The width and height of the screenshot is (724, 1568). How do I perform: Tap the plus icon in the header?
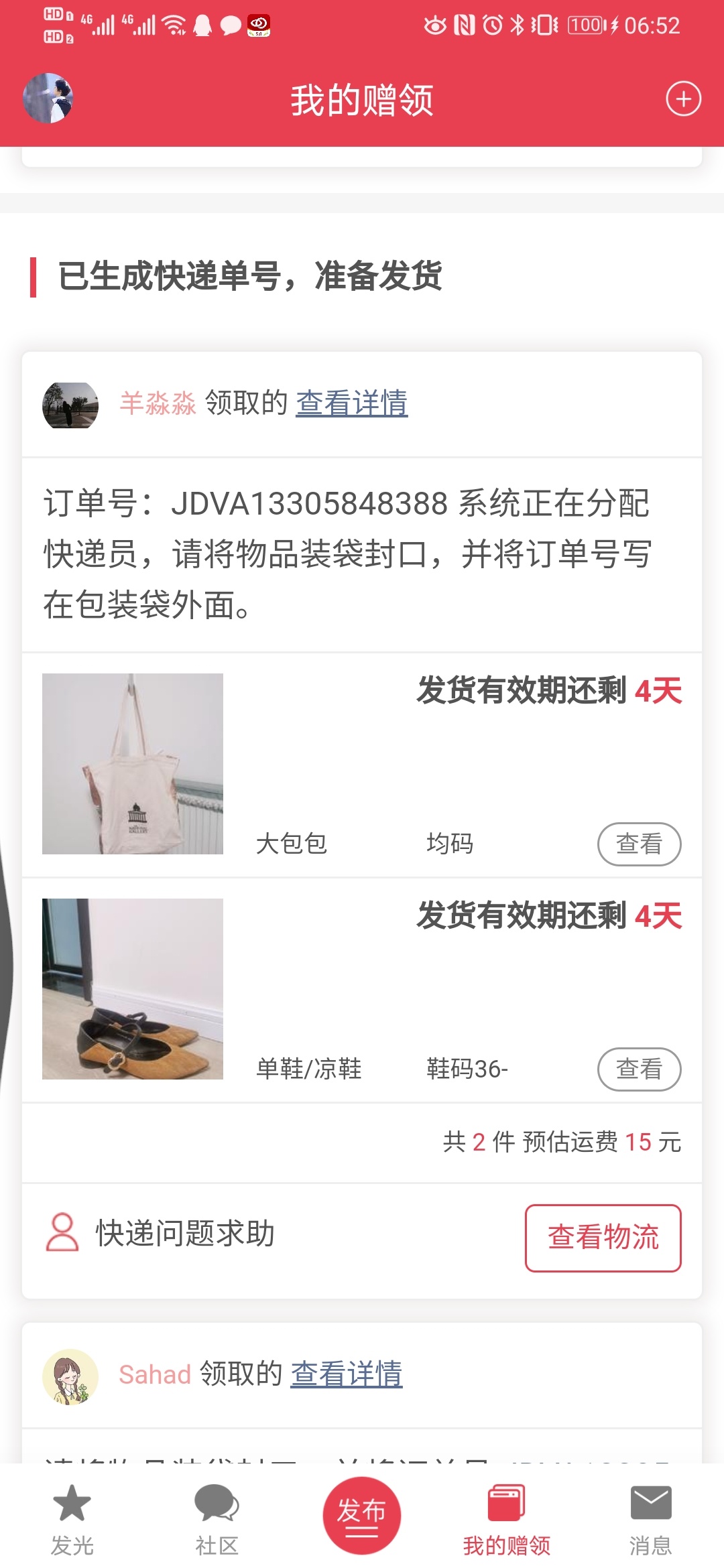click(683, 99)
